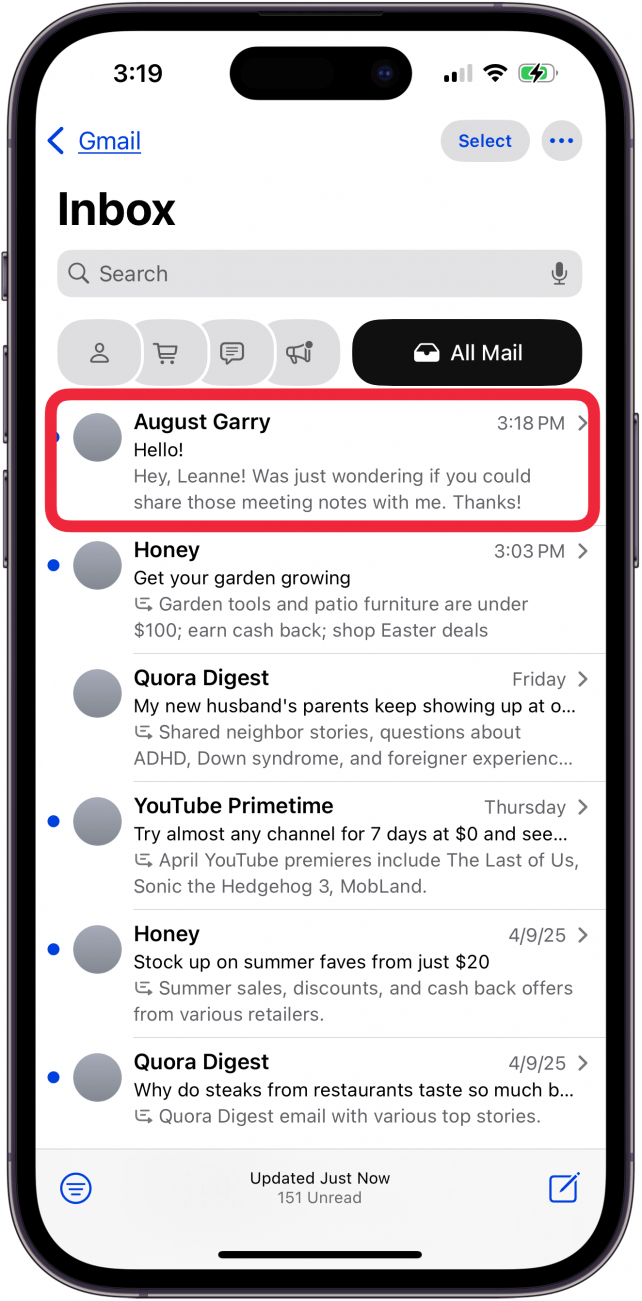Select the All Mail tab
This screenshot has height=1301, width=642.
(467, 353)
